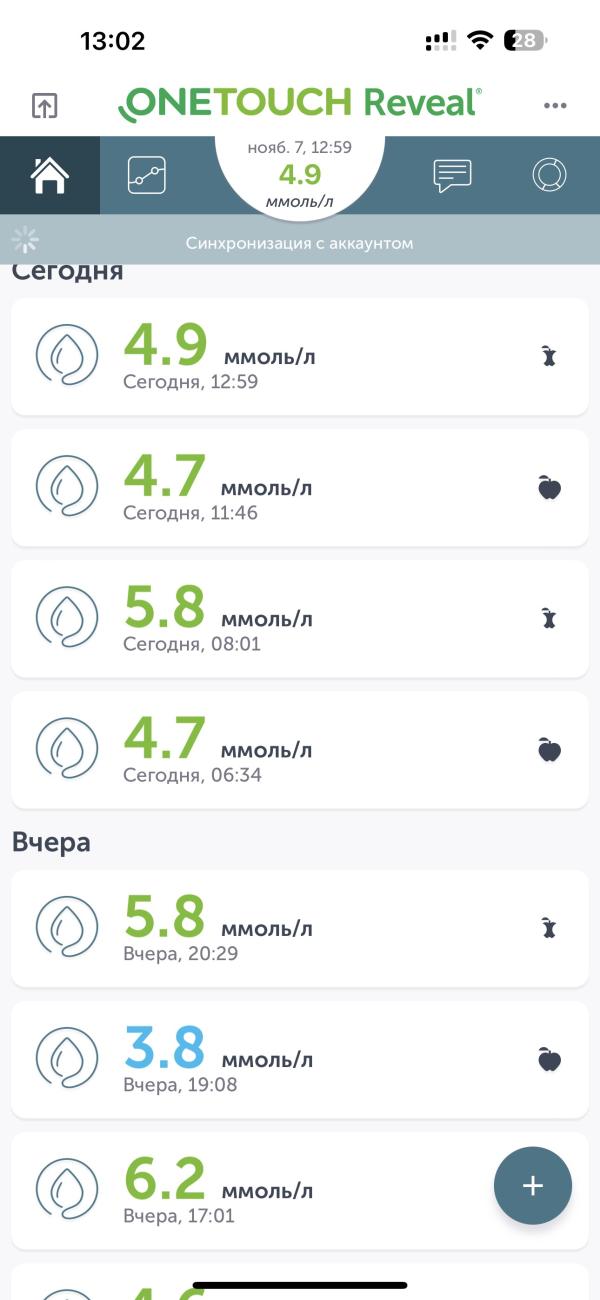Open the three-dot overflow menu

(x=555, y=105)
